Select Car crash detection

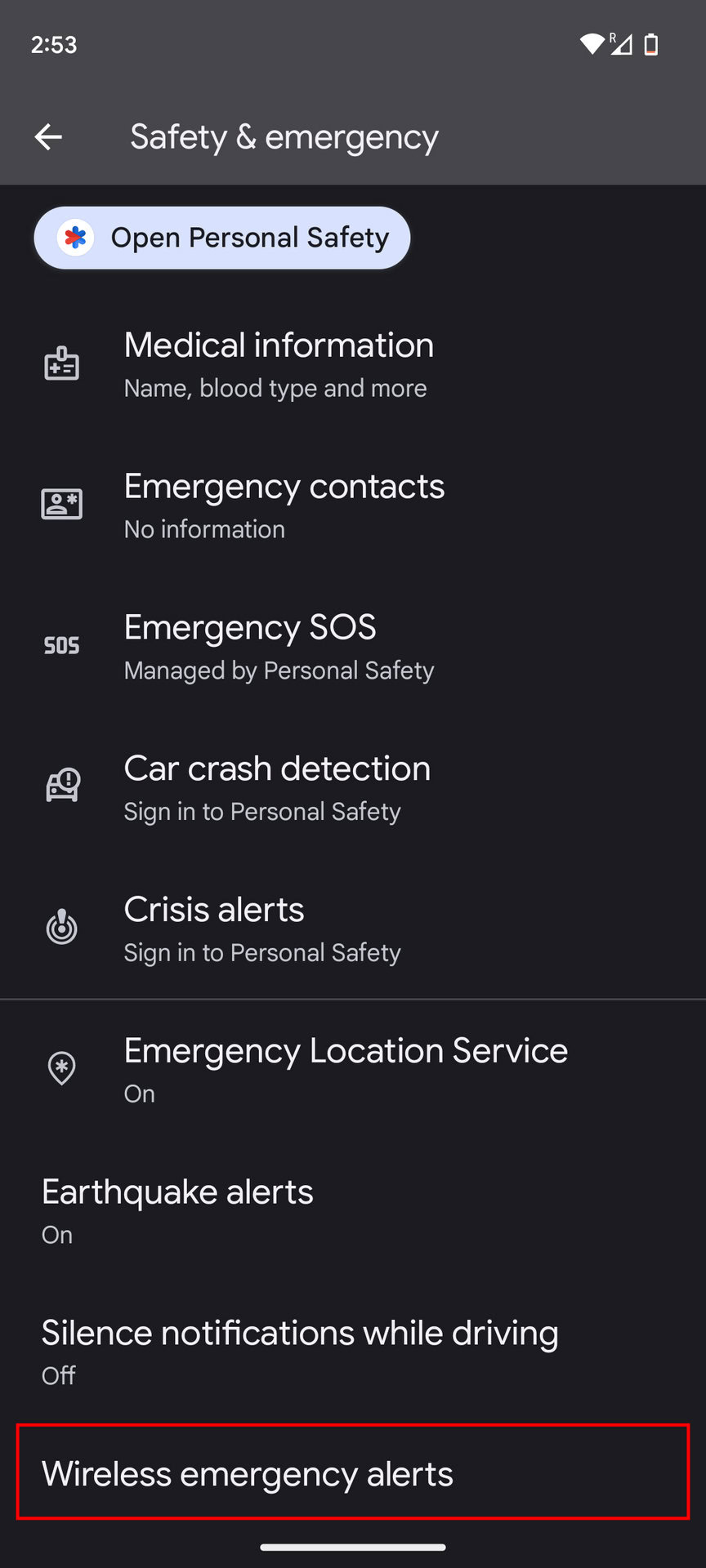(276, 788)
